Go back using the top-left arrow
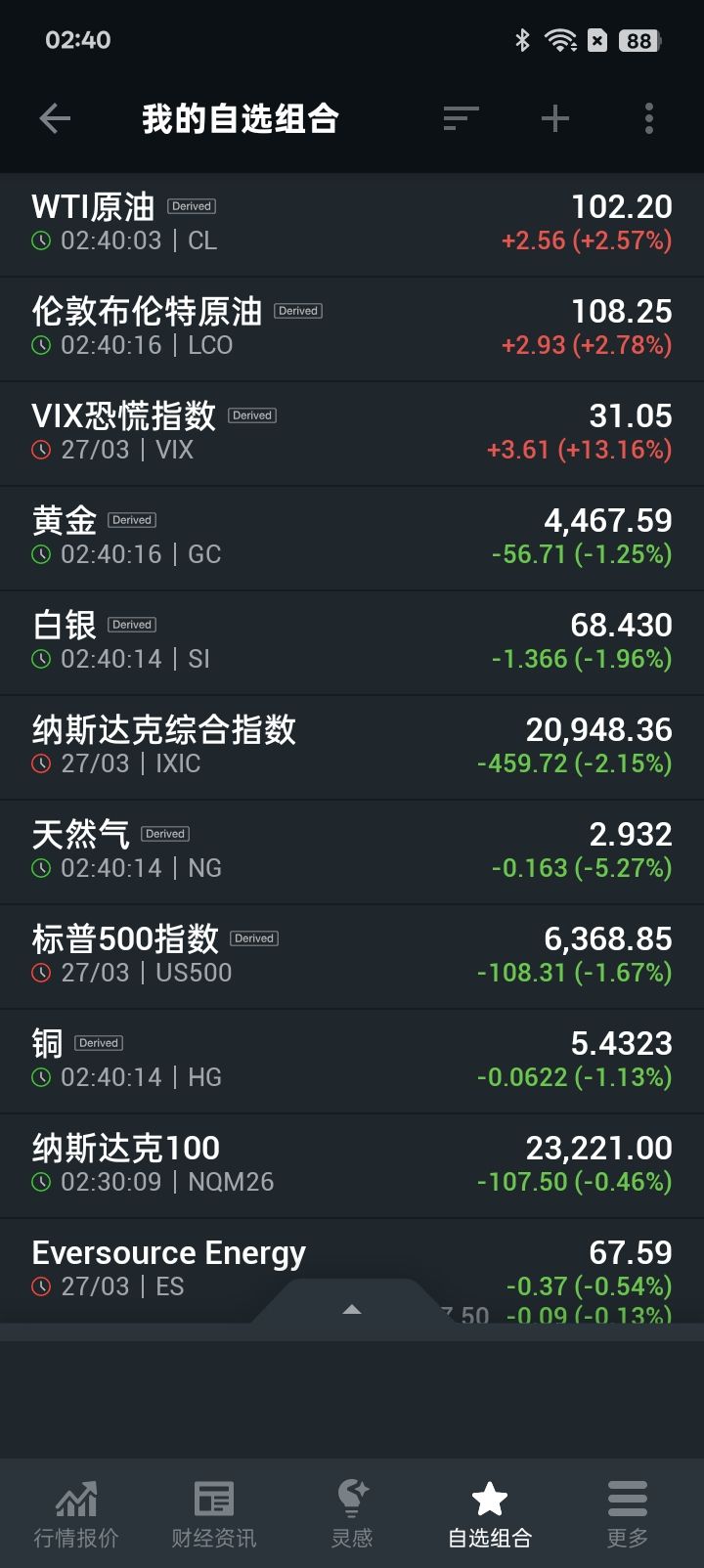 [55, 119]
